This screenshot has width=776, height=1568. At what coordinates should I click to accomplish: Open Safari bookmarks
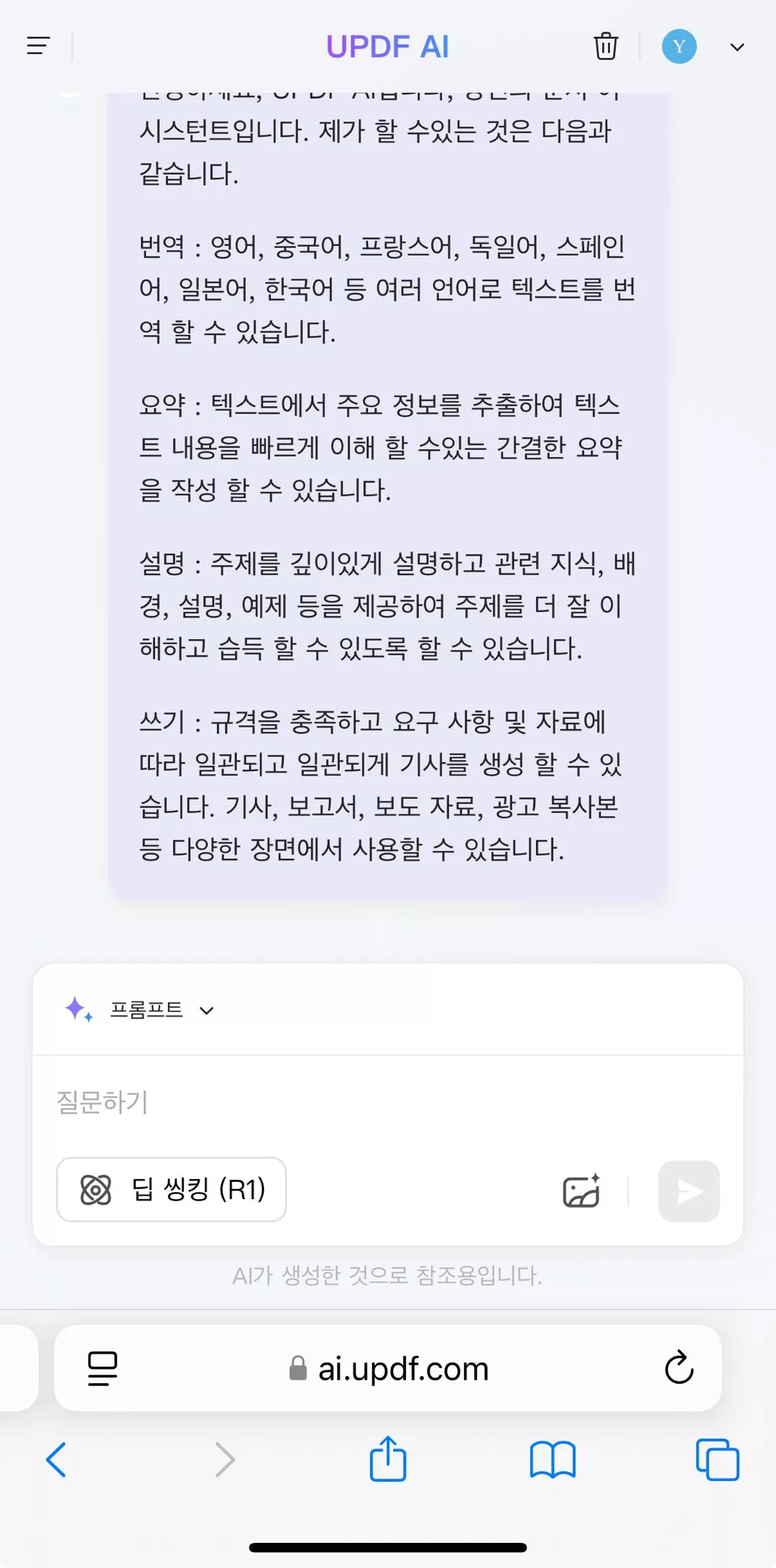pos(553,1459)
